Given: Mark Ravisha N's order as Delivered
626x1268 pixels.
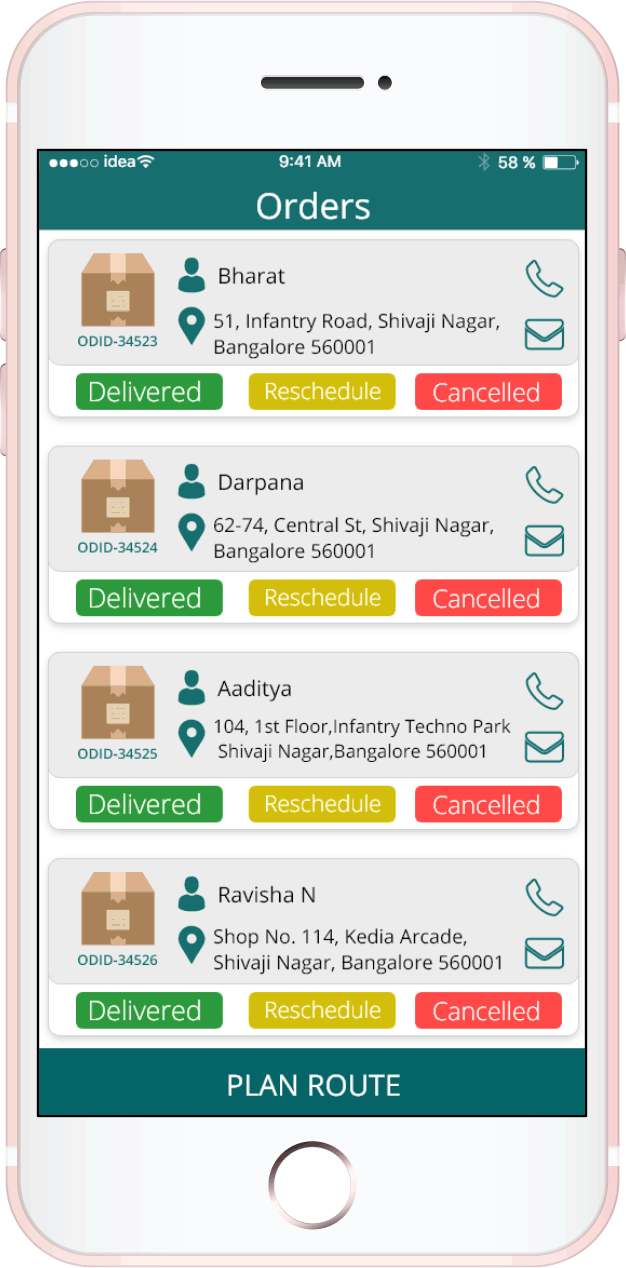Looking at the screenshot, I should click(x=149, y=1010).
